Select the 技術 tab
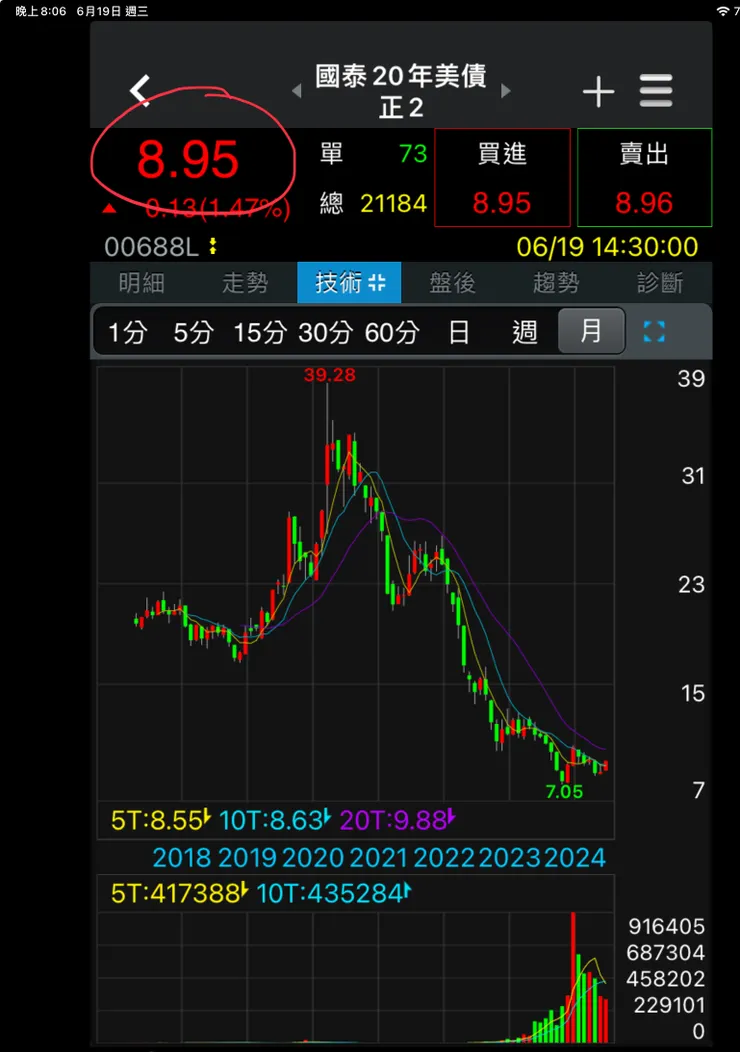 tap(349, 283)
